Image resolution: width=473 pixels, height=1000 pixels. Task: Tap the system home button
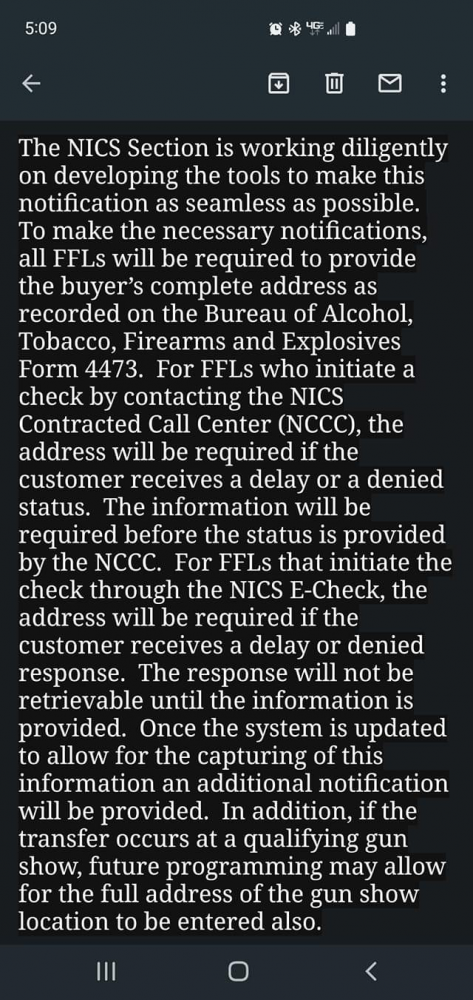click(238, 971)
